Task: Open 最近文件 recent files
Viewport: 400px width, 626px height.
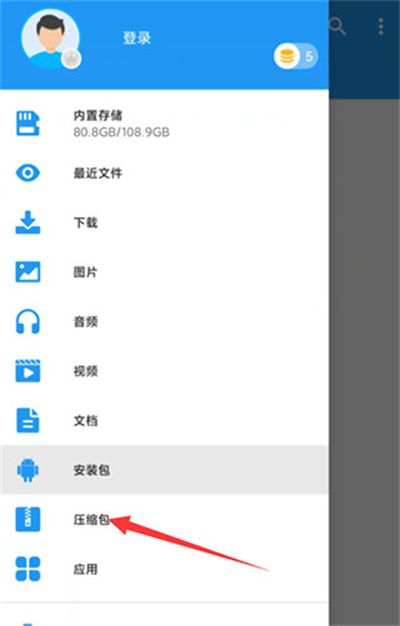Action: [164, 173]
